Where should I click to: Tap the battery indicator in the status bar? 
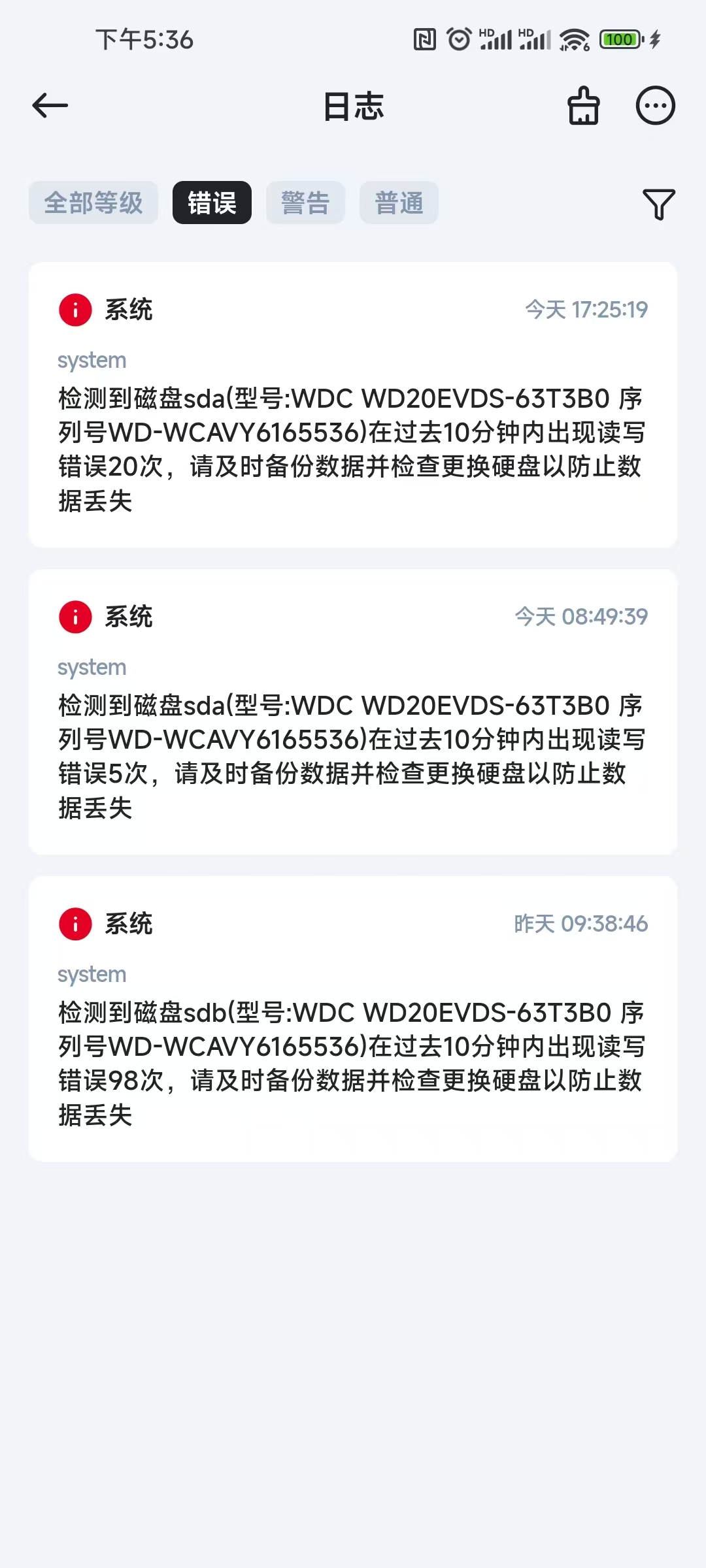coord(619,40)
